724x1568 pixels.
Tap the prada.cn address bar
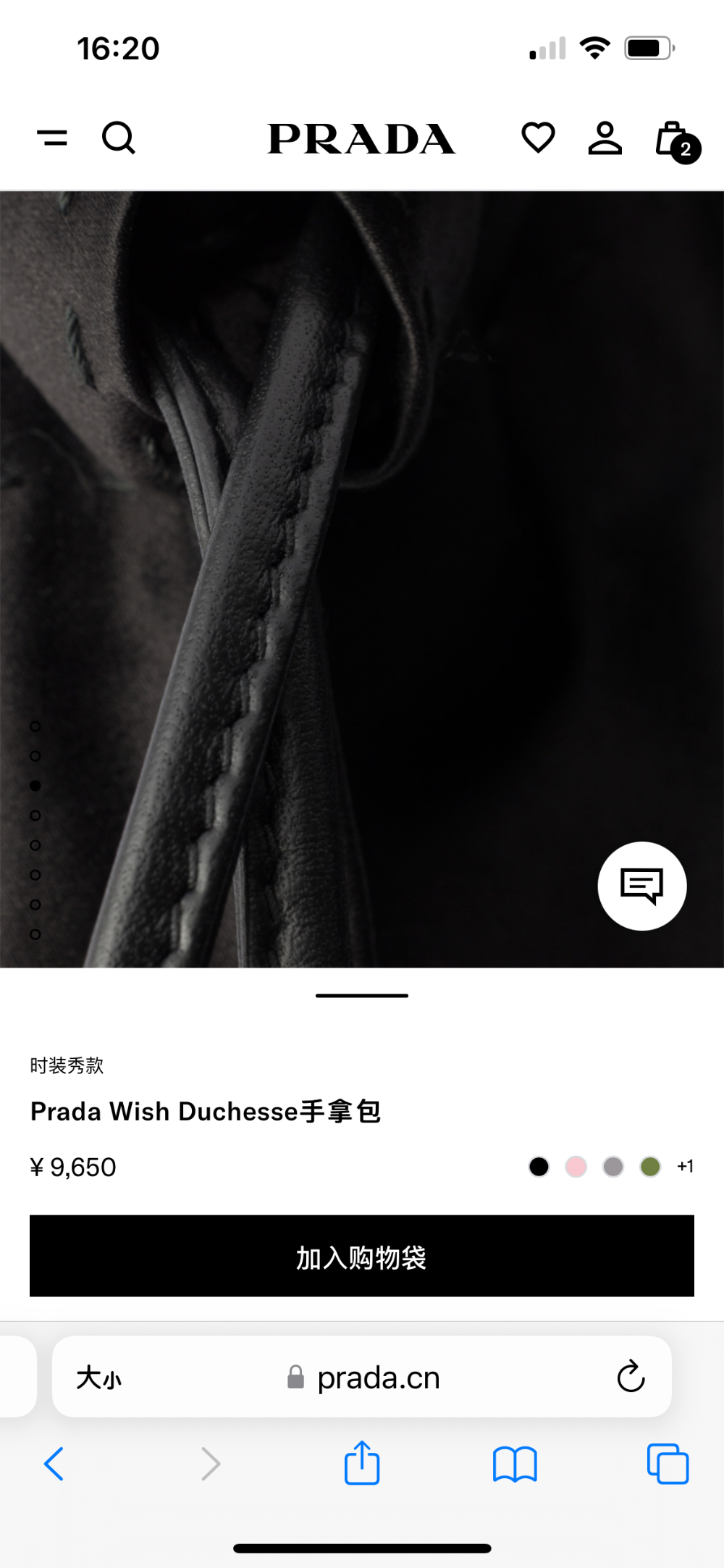point(362,1377)
